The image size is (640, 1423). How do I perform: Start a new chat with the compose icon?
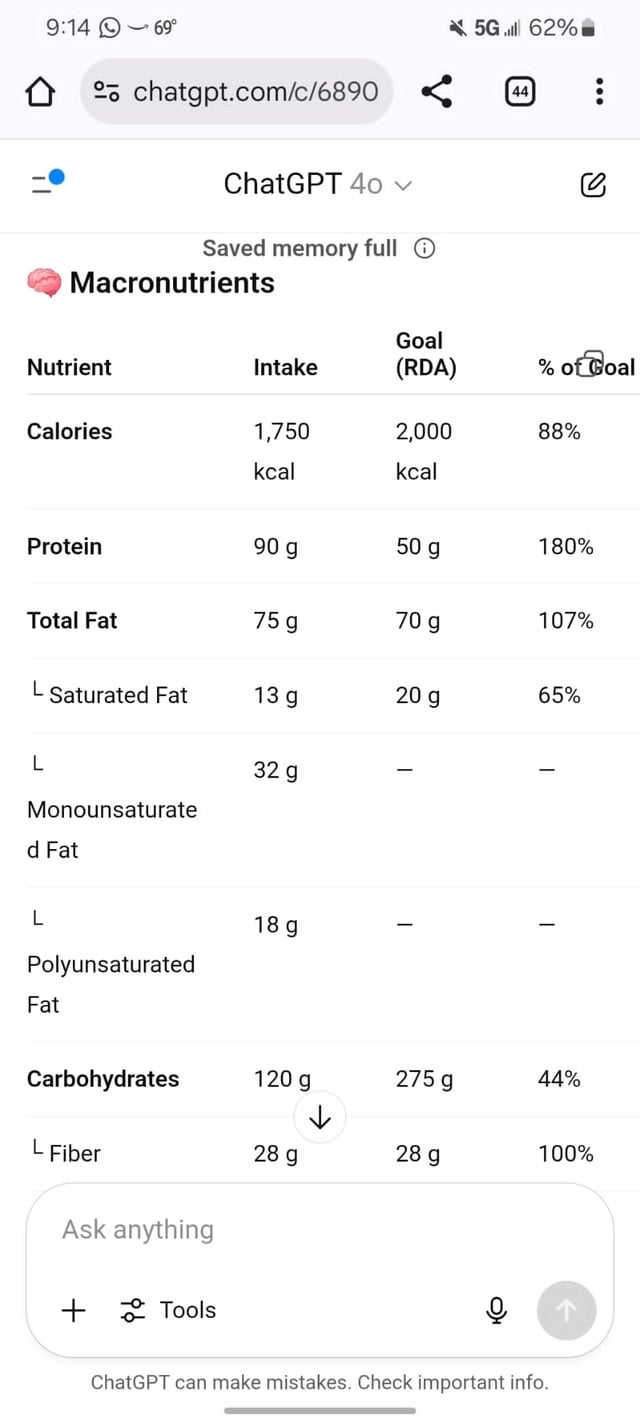pyautogui.click(x=593, y=184)
